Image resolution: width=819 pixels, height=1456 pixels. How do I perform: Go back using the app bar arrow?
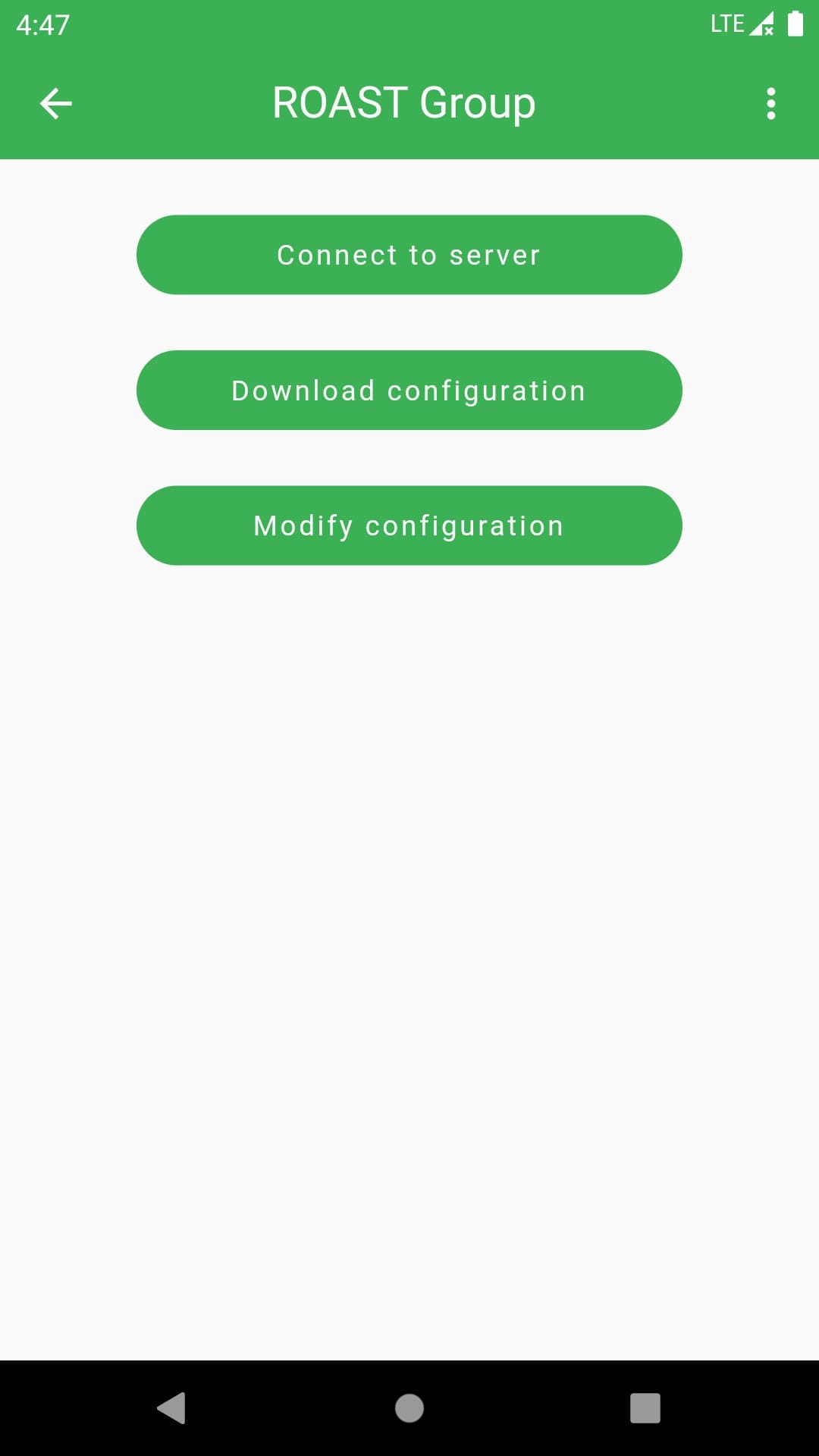55,104
